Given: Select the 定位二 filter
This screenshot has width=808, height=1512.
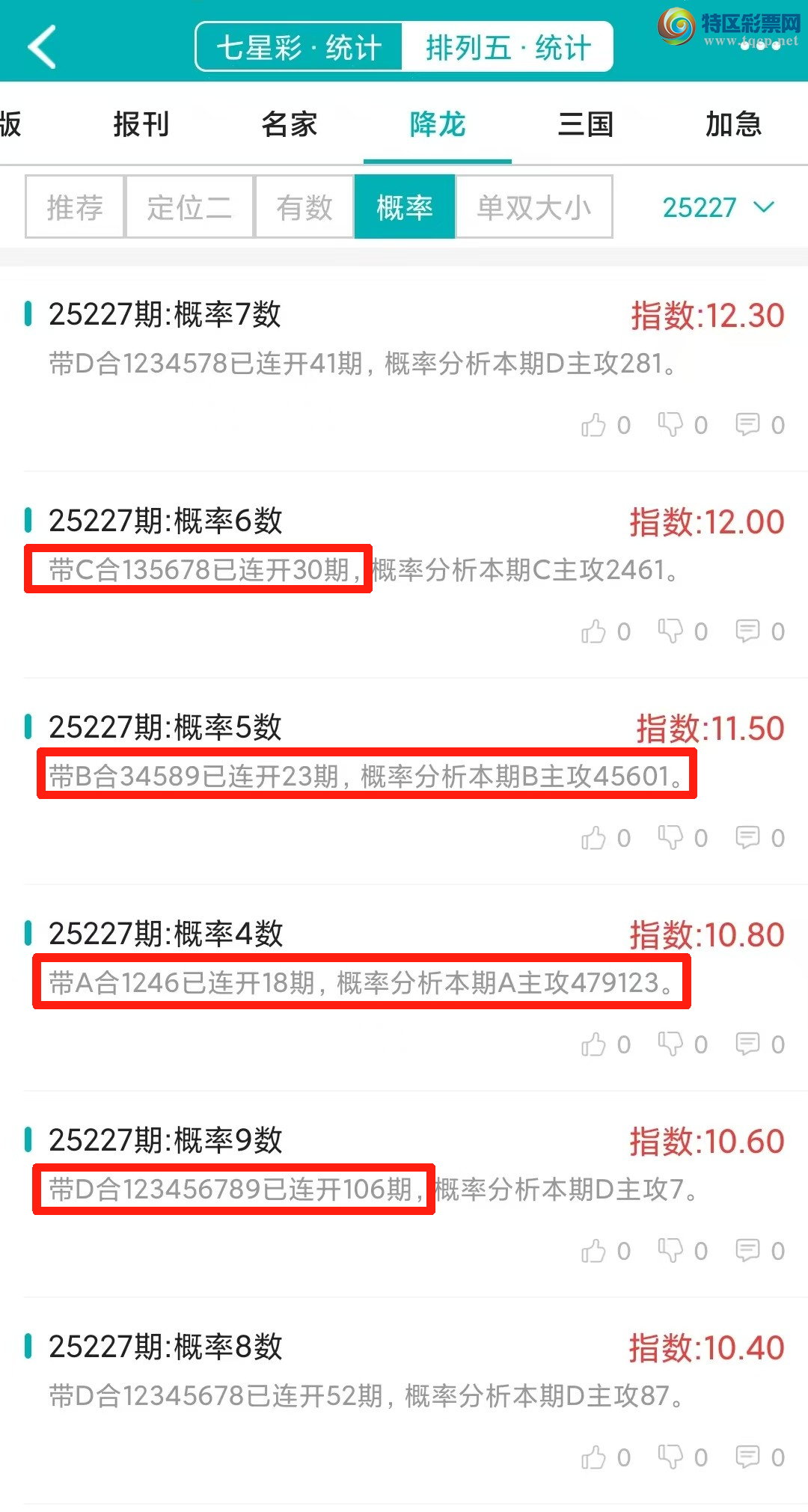Looking at the screenshot, I should [x=189, y=207].
